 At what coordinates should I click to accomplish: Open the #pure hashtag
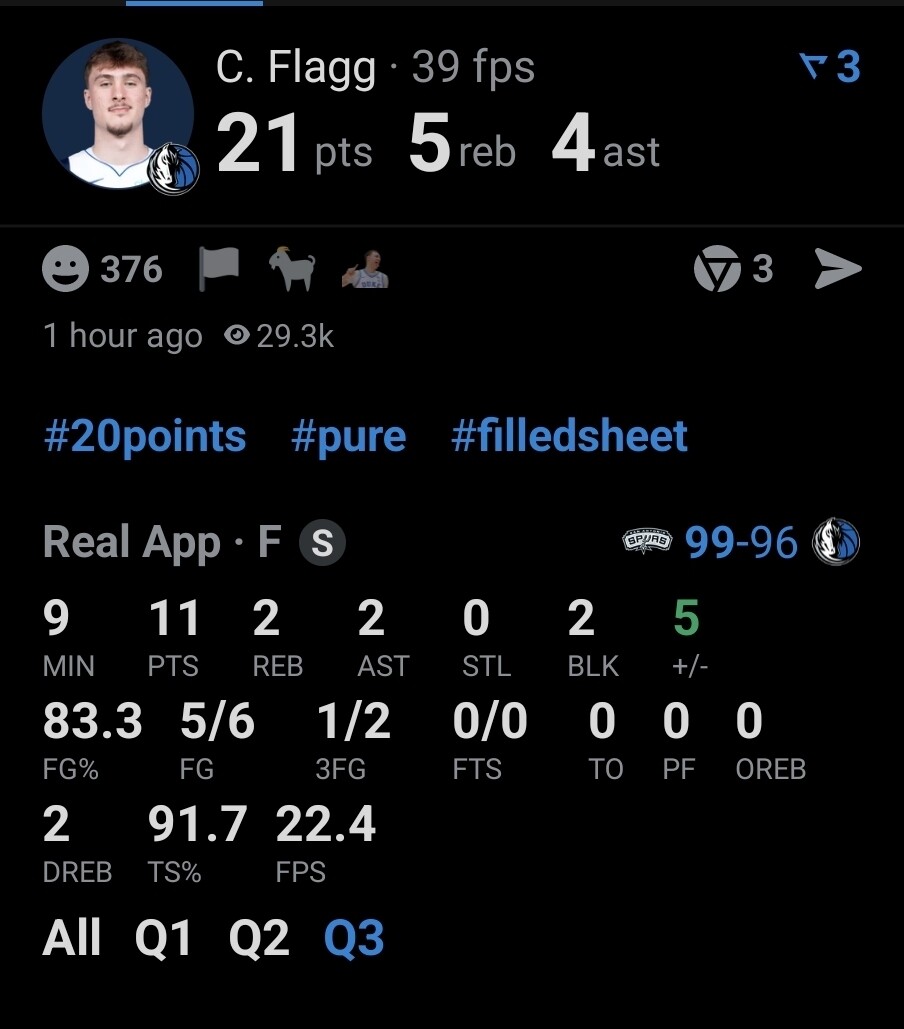348,437
